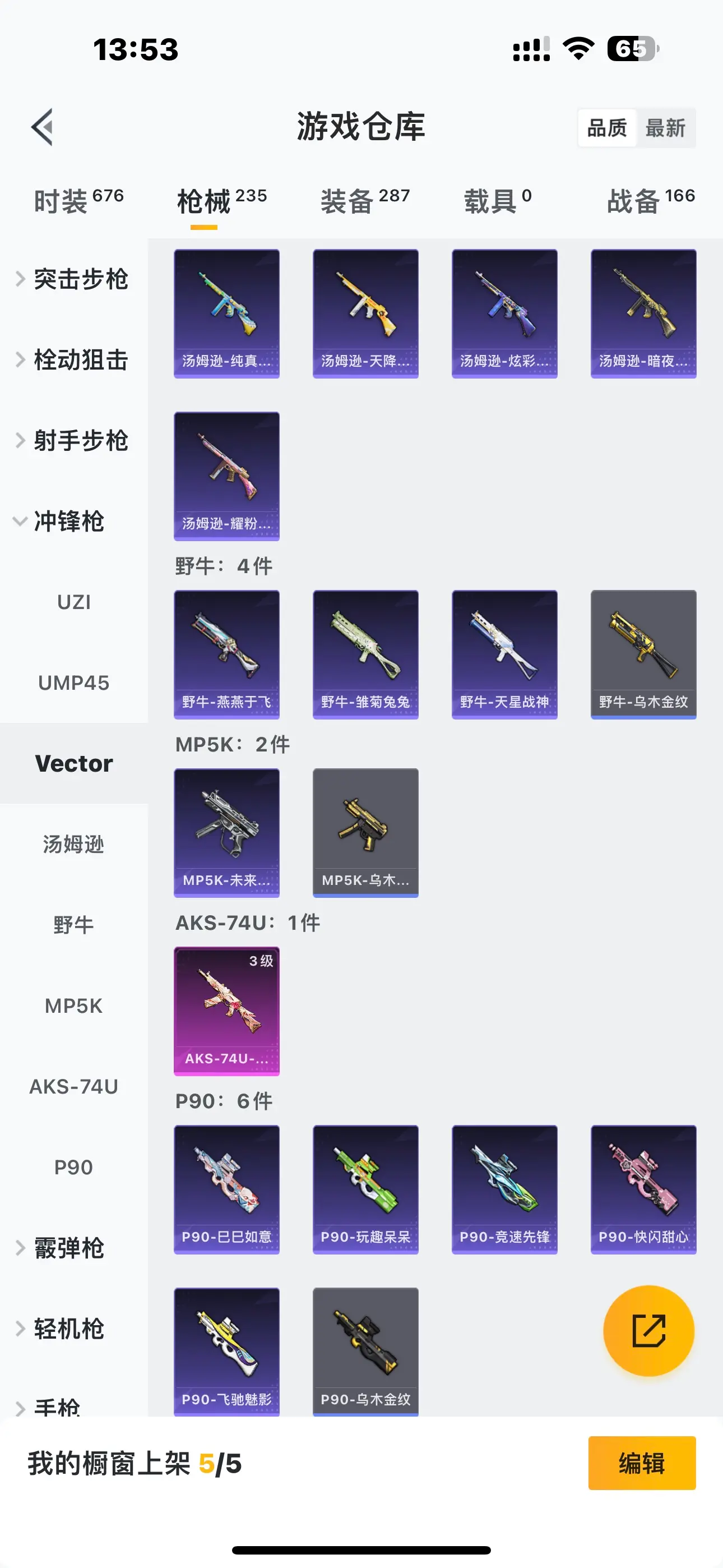
Task: Open the 战备 tab
Action: pyautogui.click(x=650, y=201)
